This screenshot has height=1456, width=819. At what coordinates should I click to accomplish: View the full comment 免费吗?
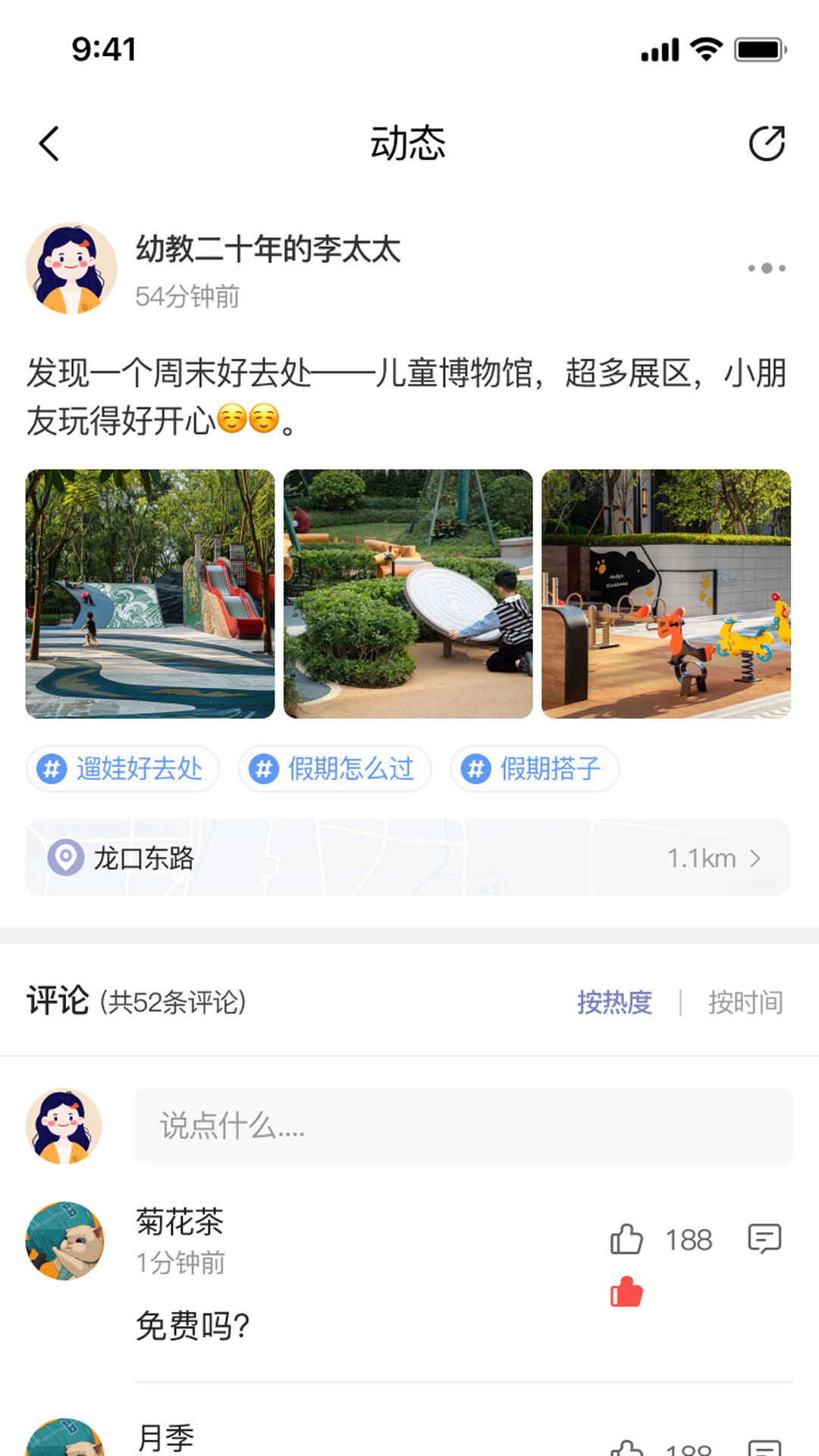[x=191, y=1323]
